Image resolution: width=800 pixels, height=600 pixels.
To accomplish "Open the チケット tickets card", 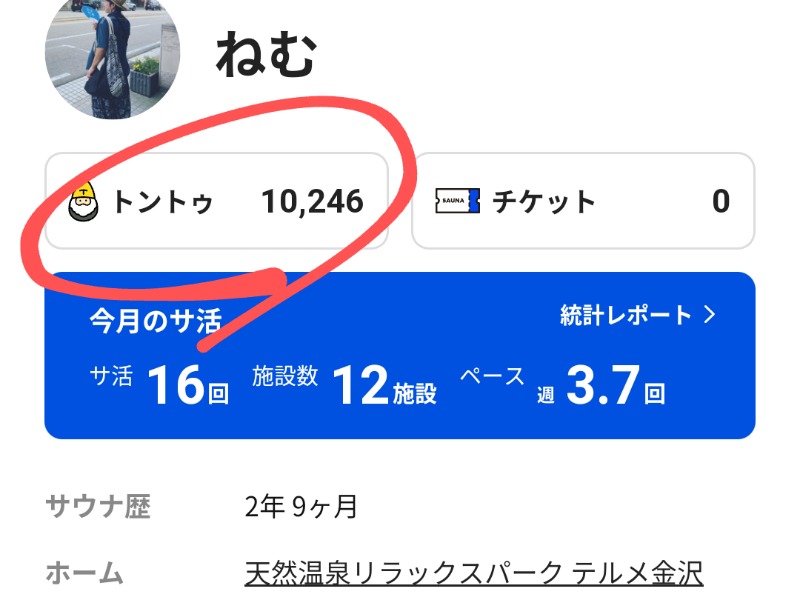I will pos(583,202).
